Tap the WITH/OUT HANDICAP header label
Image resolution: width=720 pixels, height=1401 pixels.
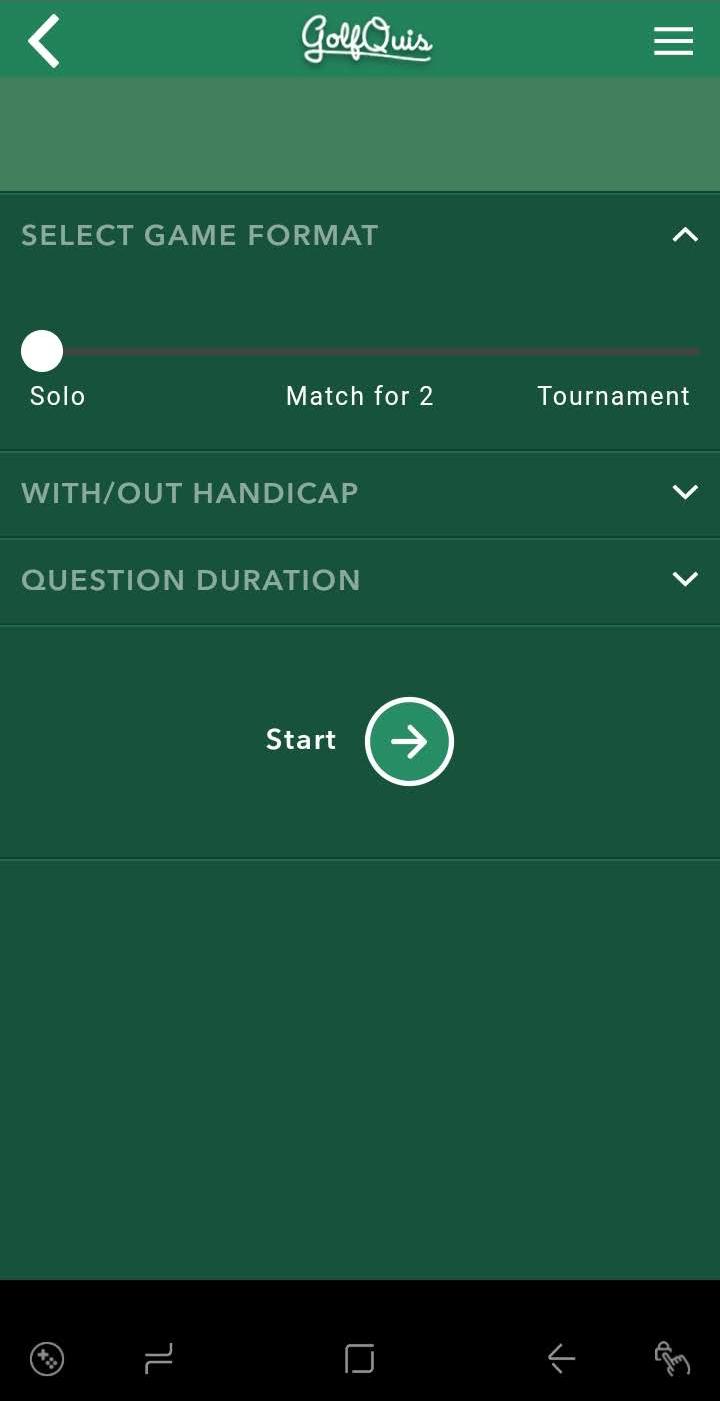189,492
